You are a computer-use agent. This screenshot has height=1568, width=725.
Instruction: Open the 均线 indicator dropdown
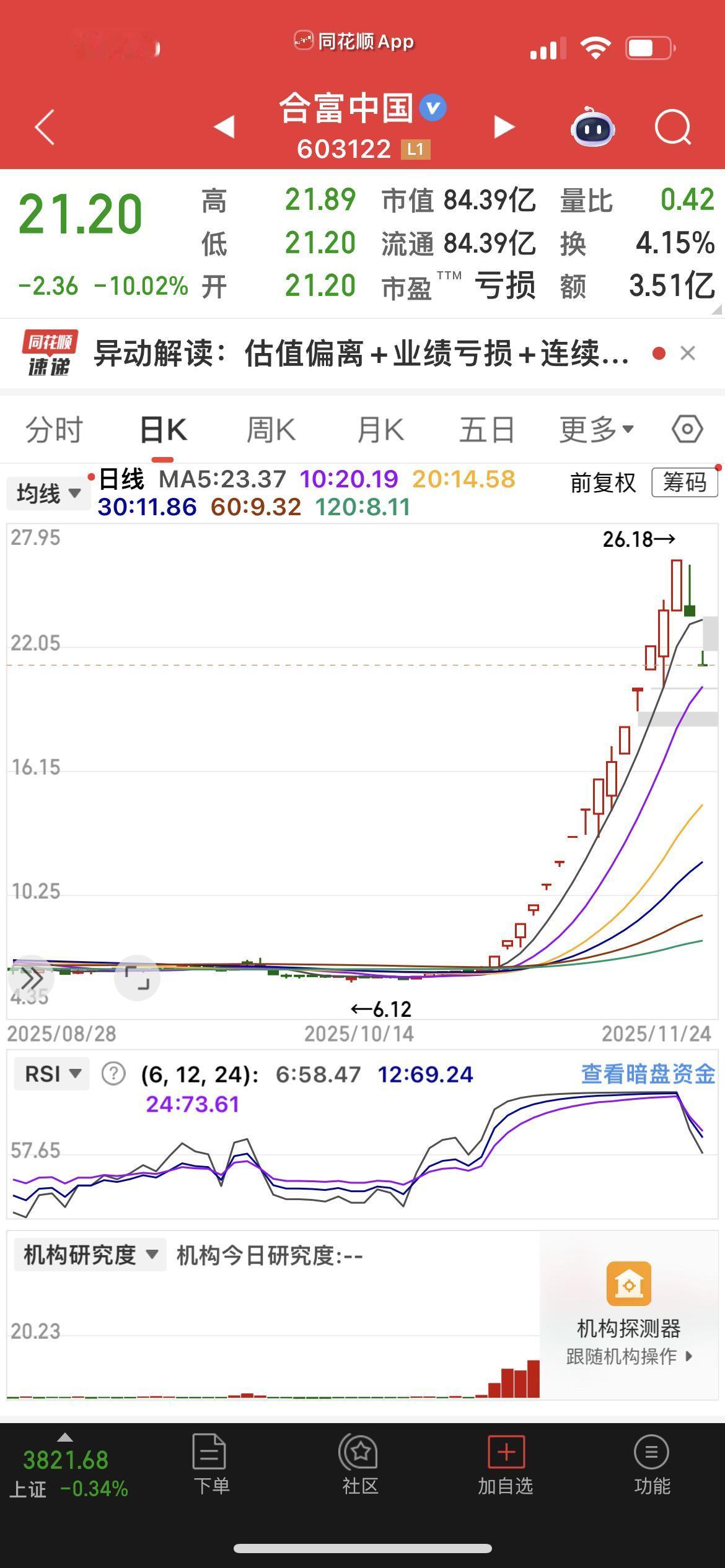[48, 494]
